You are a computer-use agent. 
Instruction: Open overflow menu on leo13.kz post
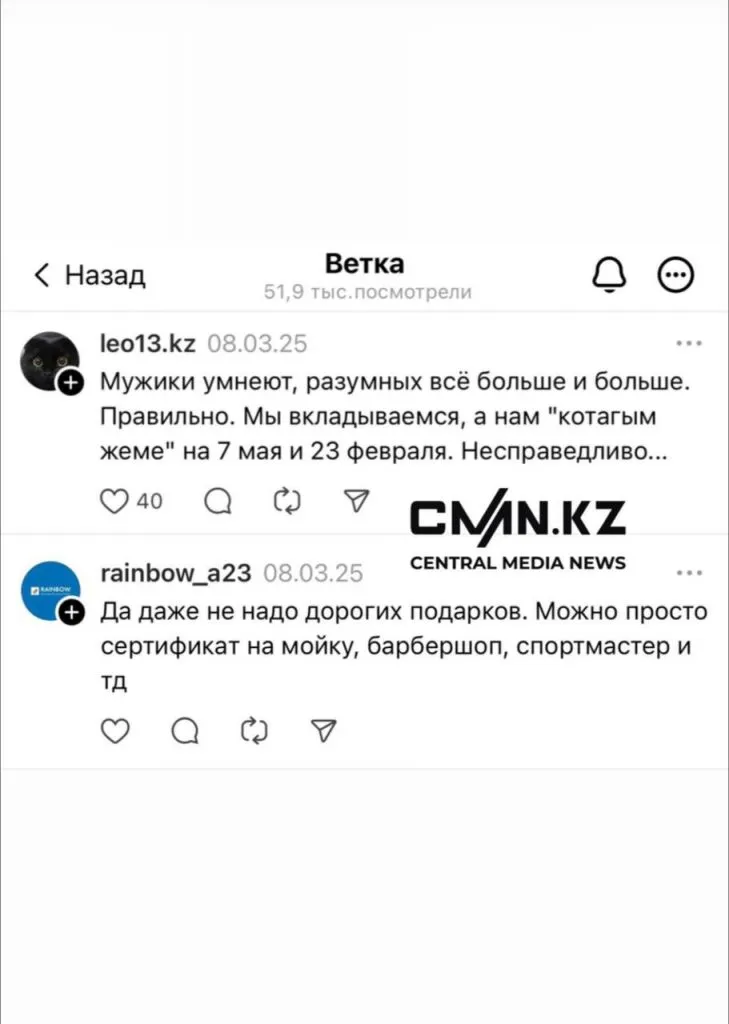tap(689, 343)
